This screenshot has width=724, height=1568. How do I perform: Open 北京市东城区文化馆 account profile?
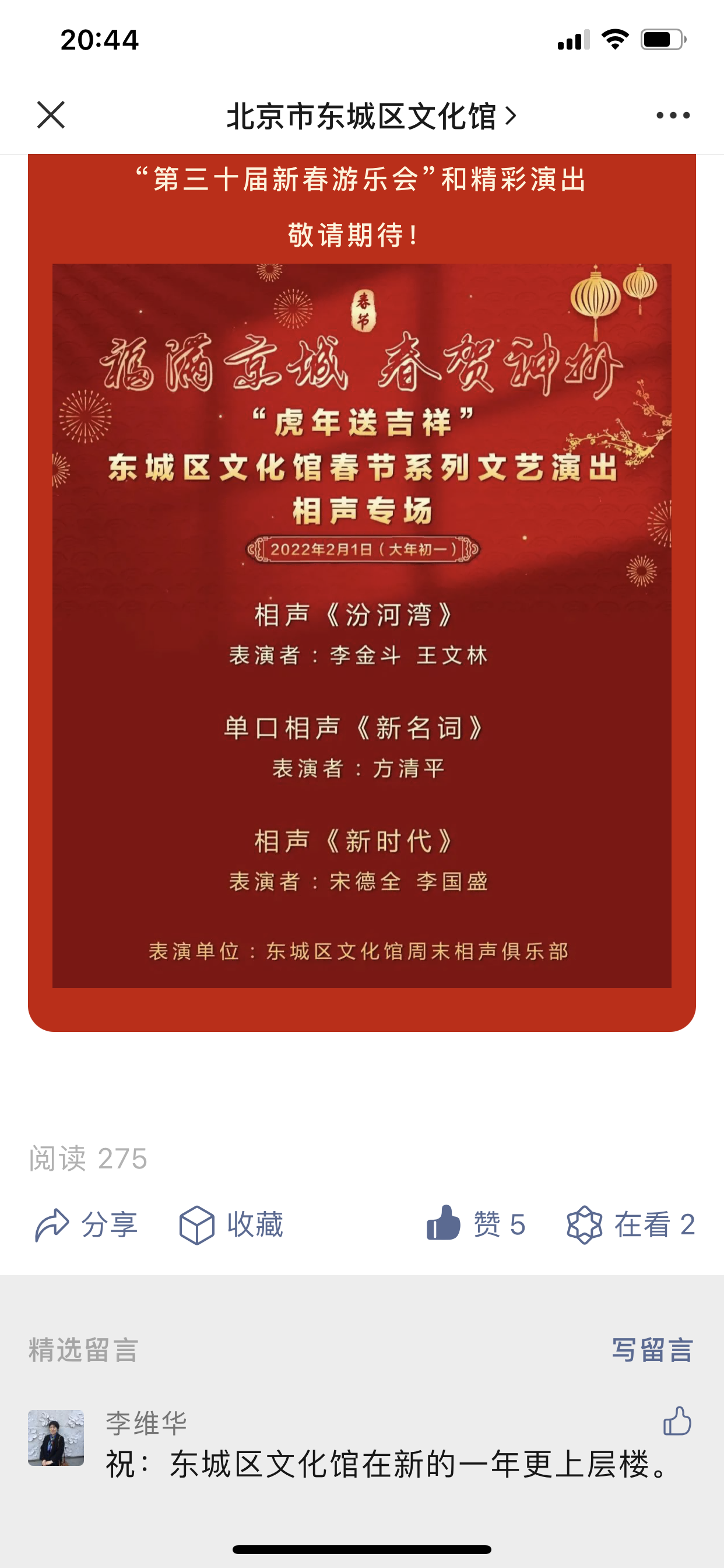coord(371,116)
